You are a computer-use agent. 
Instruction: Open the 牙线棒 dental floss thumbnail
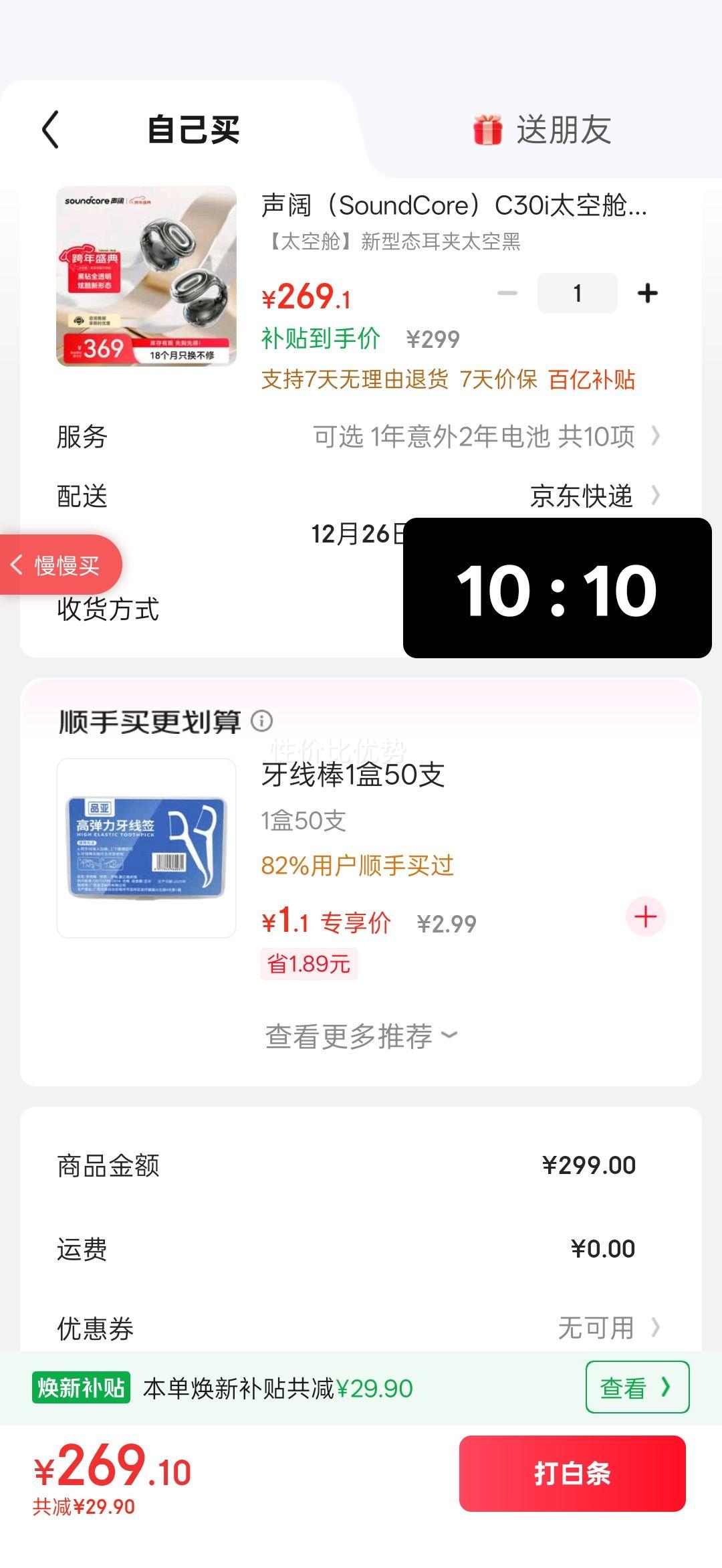tap(146, 850)
